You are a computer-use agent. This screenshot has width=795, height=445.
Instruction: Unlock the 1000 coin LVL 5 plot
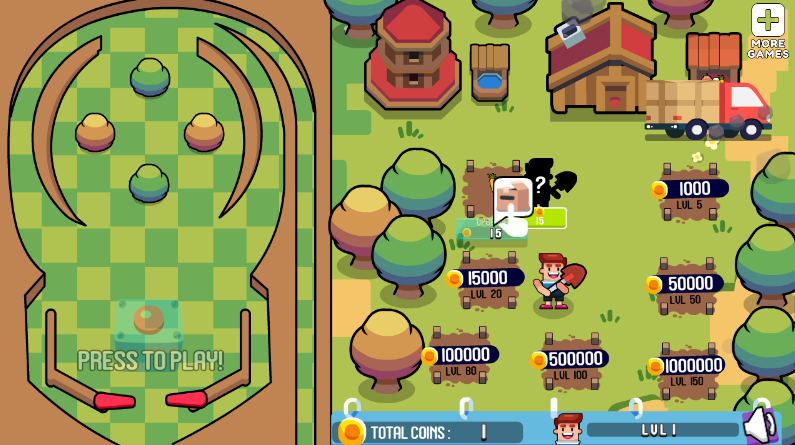pyautogui.click(x=691, y=190)
